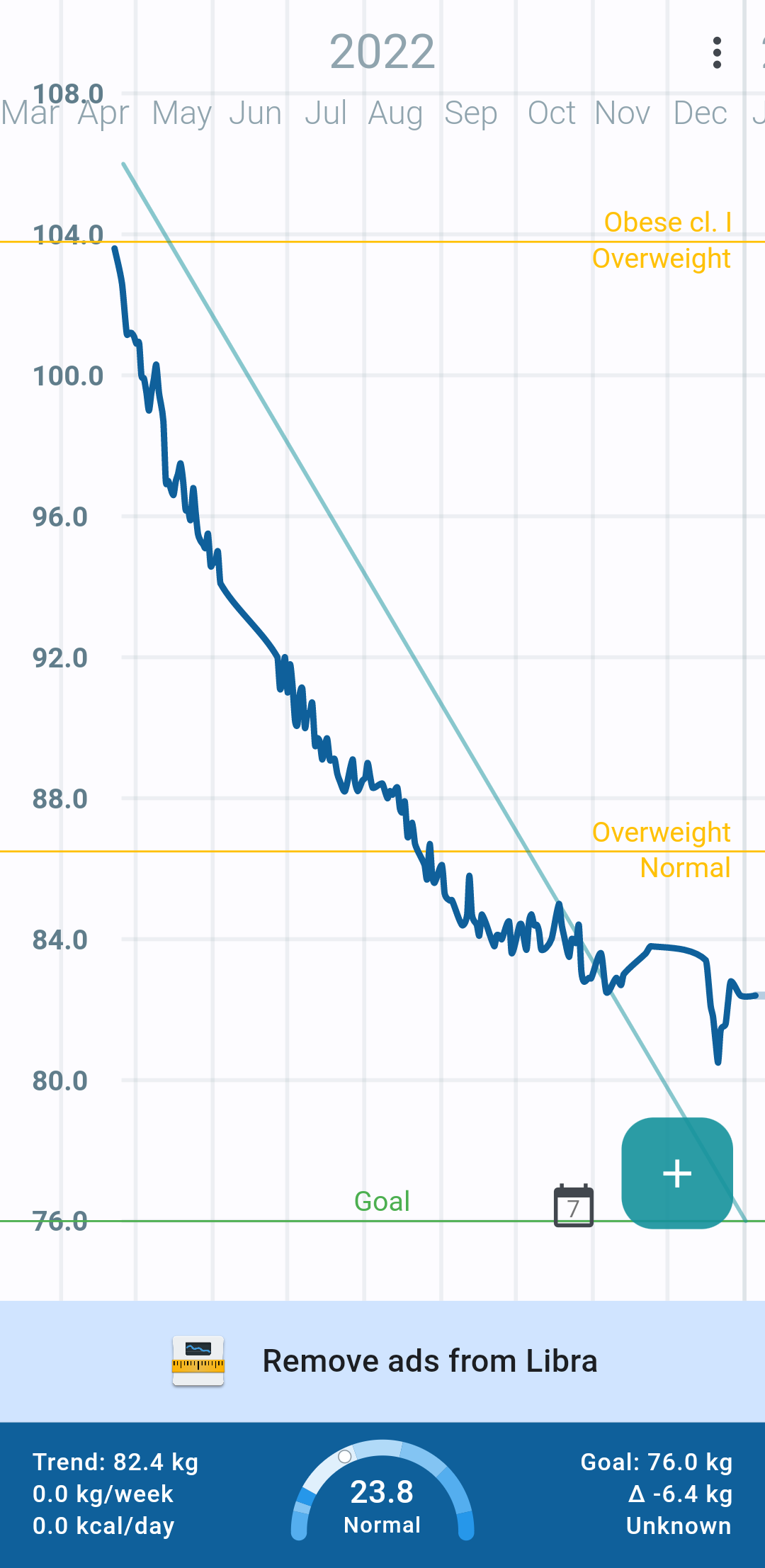Open the three-dot overflow menu
This screenshot has width=765, height=1568.
click(x=717, y=53)
